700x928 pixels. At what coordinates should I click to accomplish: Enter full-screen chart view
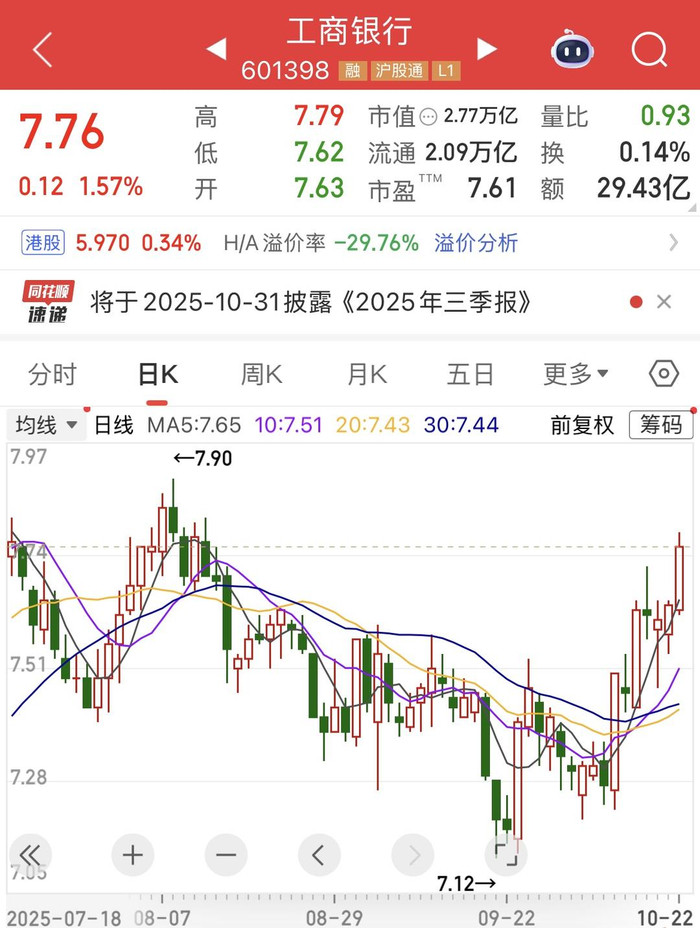pos(506,855)
